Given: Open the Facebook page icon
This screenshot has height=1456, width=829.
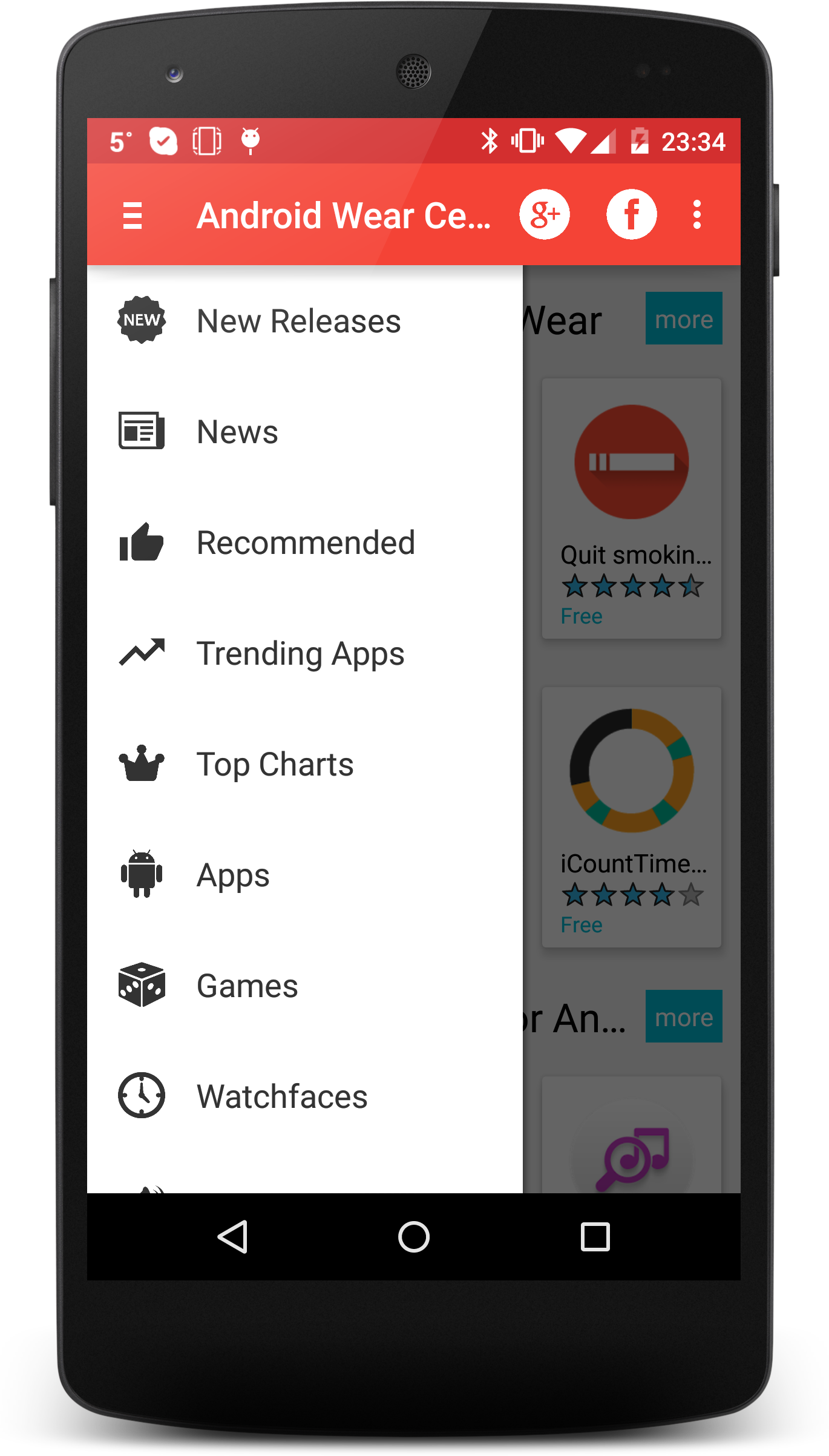Looking at the screenshot, I should click(x=631, y=215).
